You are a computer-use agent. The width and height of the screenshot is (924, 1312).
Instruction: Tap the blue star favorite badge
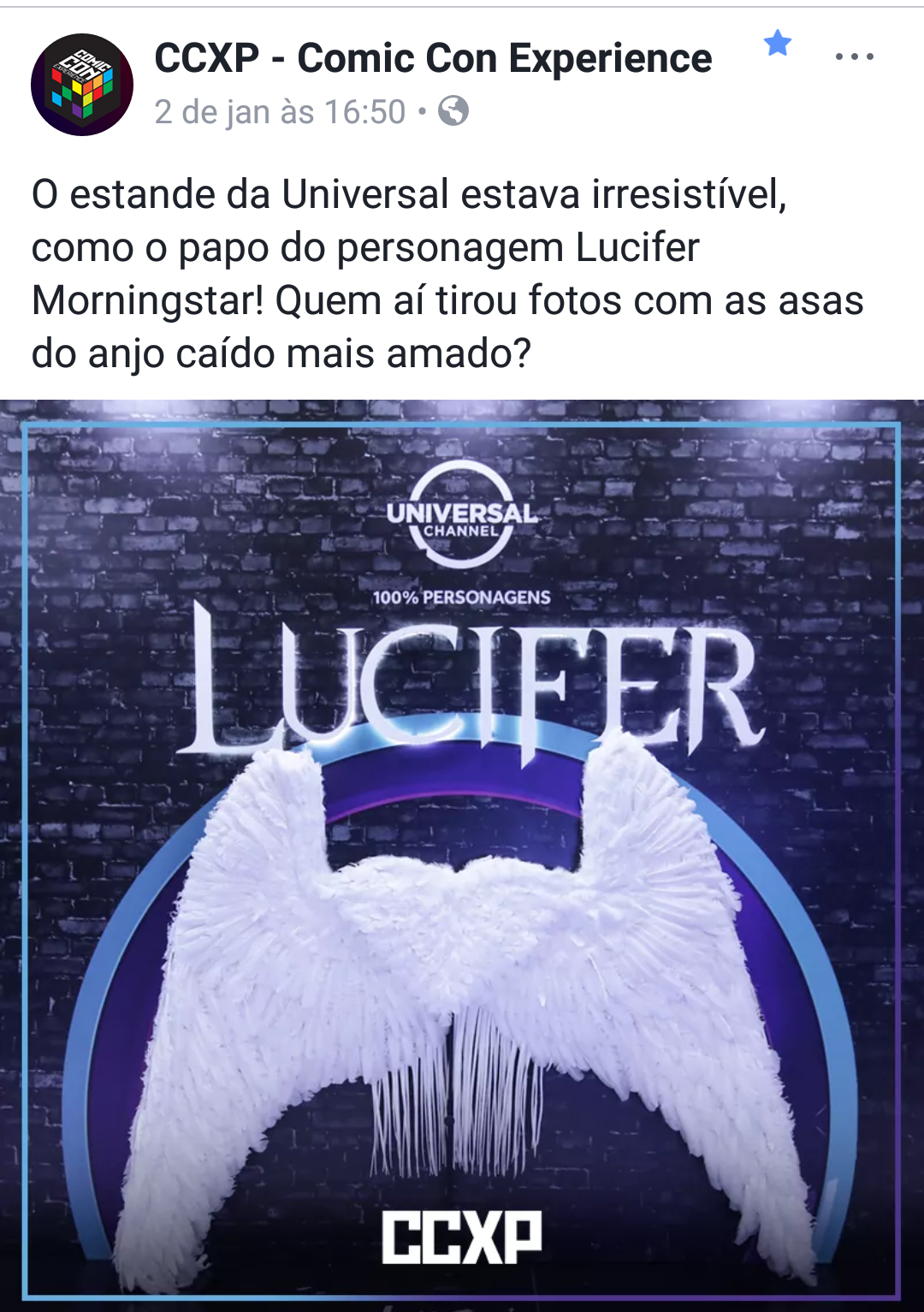coord(778,43)
